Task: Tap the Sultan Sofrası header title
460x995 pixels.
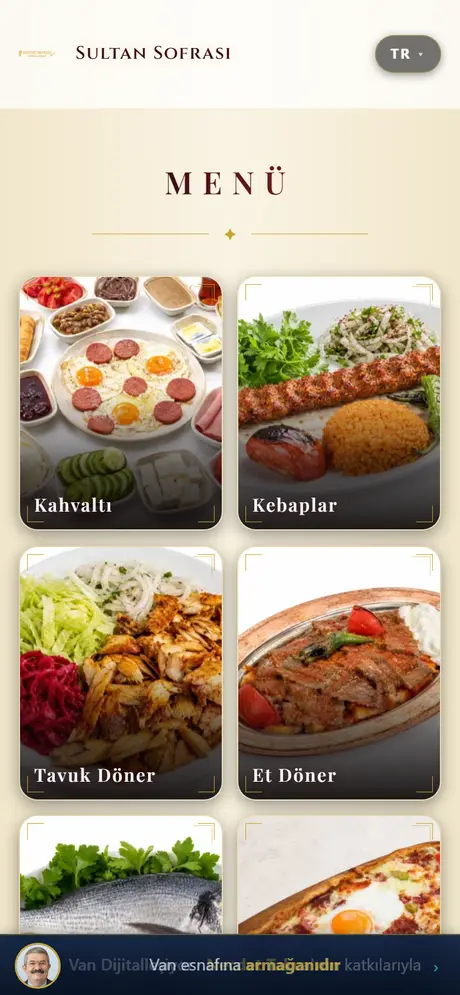Action: 152,53
